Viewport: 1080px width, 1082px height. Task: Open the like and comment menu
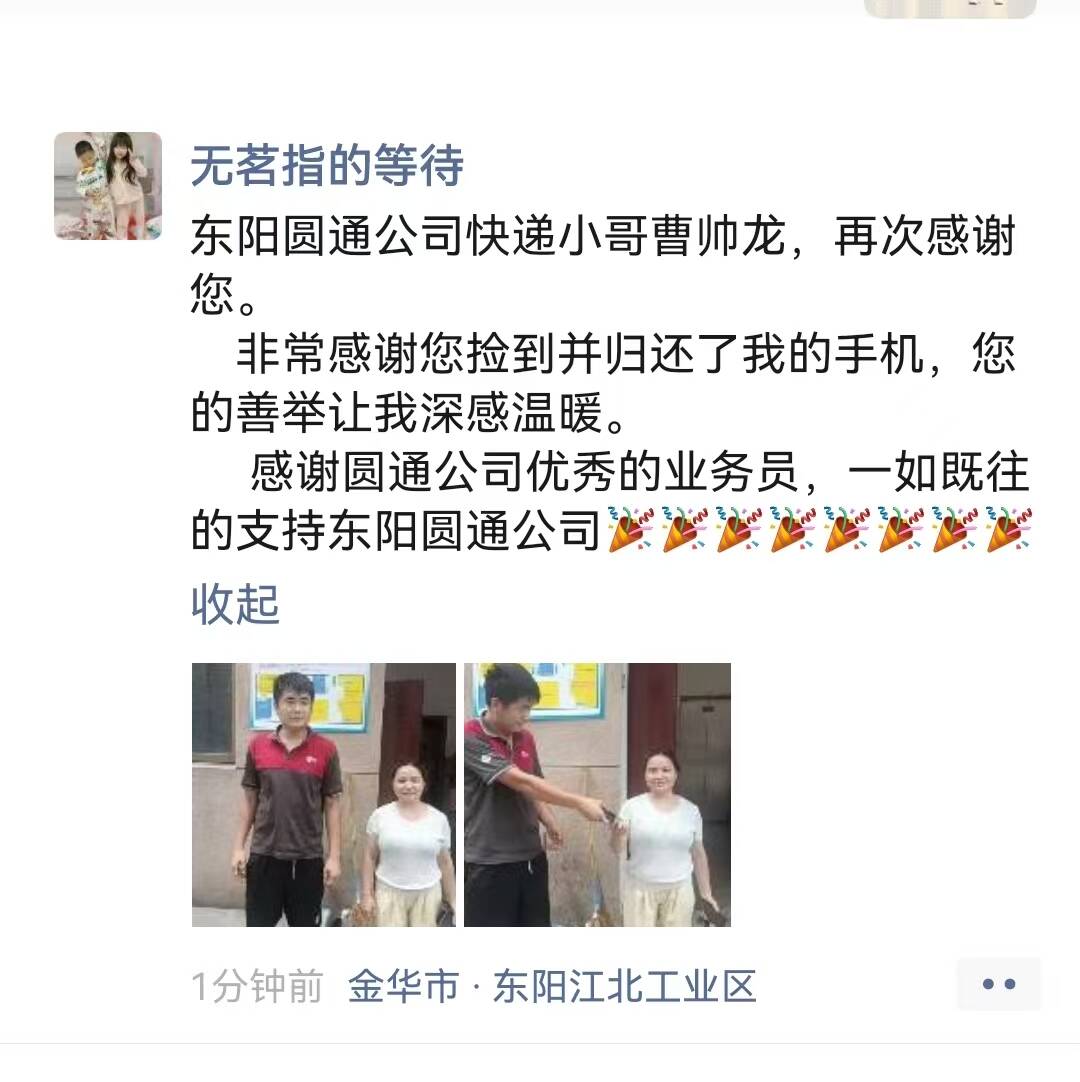click(x=998, y=984)
